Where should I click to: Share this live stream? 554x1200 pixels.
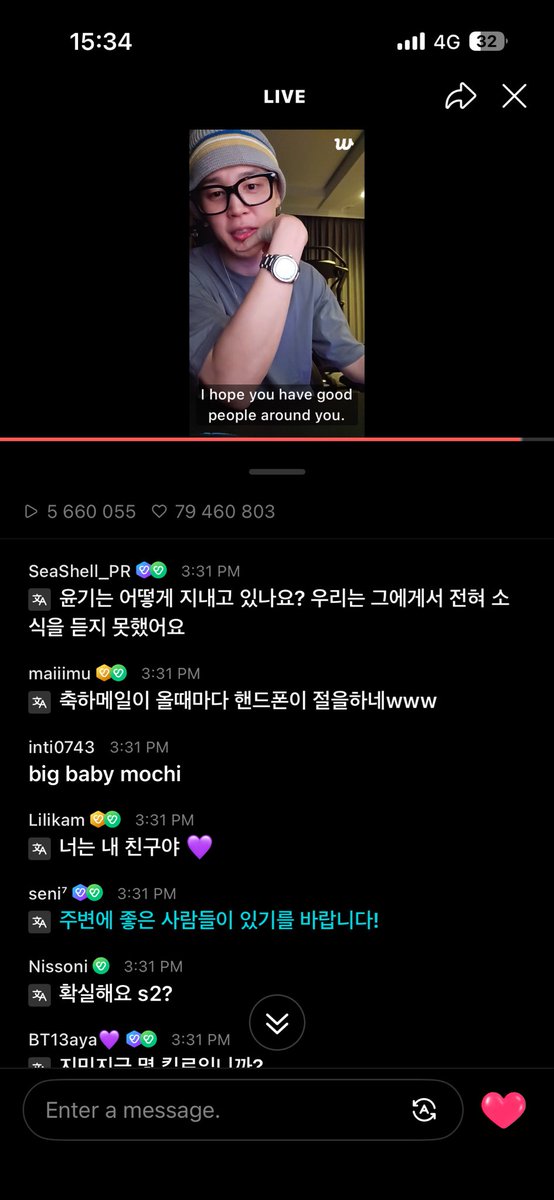(x=460, y=96)
